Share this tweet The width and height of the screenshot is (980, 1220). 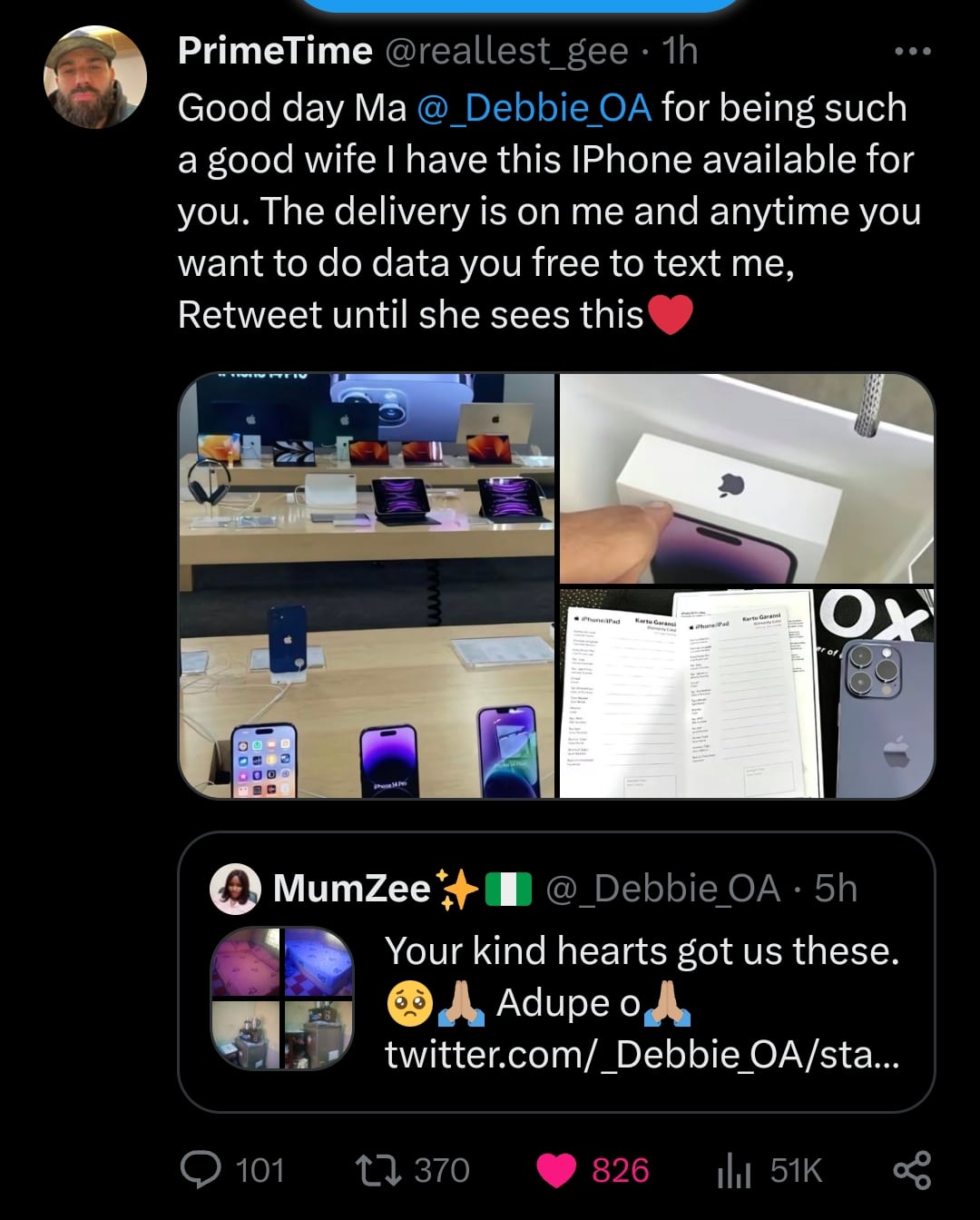(912, 1170)
